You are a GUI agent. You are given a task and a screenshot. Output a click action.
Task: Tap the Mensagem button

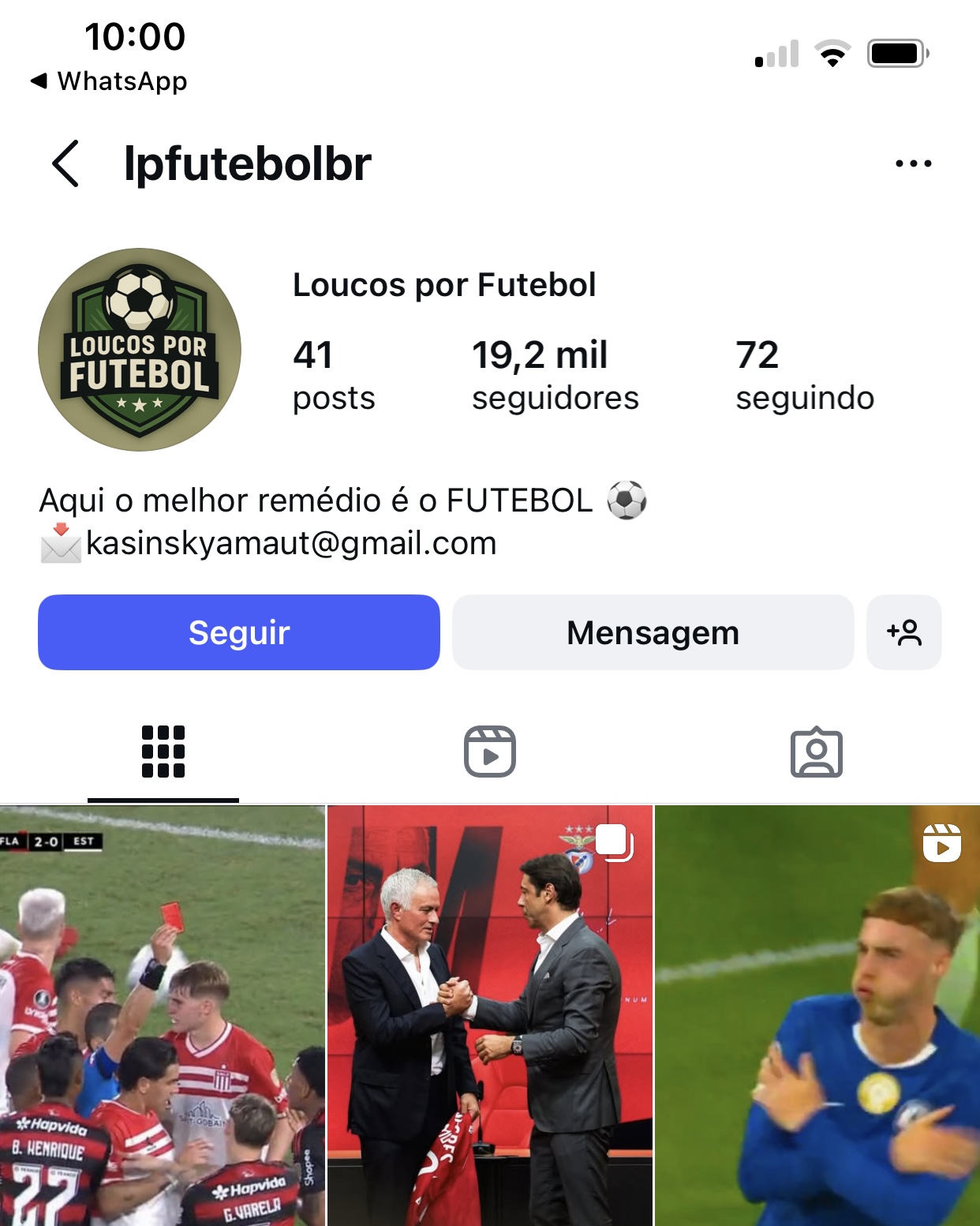pyautogui.click(x=653, y=632)
